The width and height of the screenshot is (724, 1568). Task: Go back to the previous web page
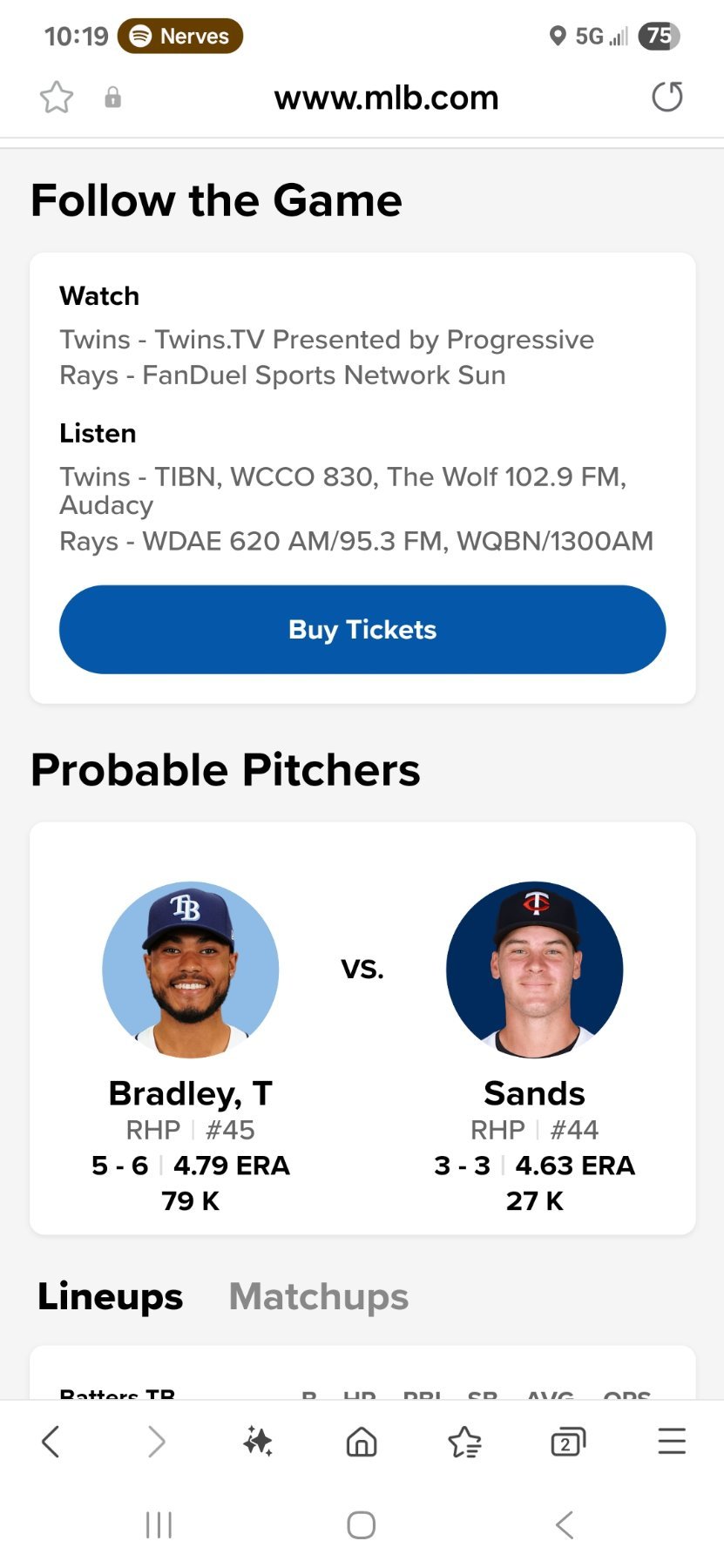pyautogui.click(x=51, y=1442)
